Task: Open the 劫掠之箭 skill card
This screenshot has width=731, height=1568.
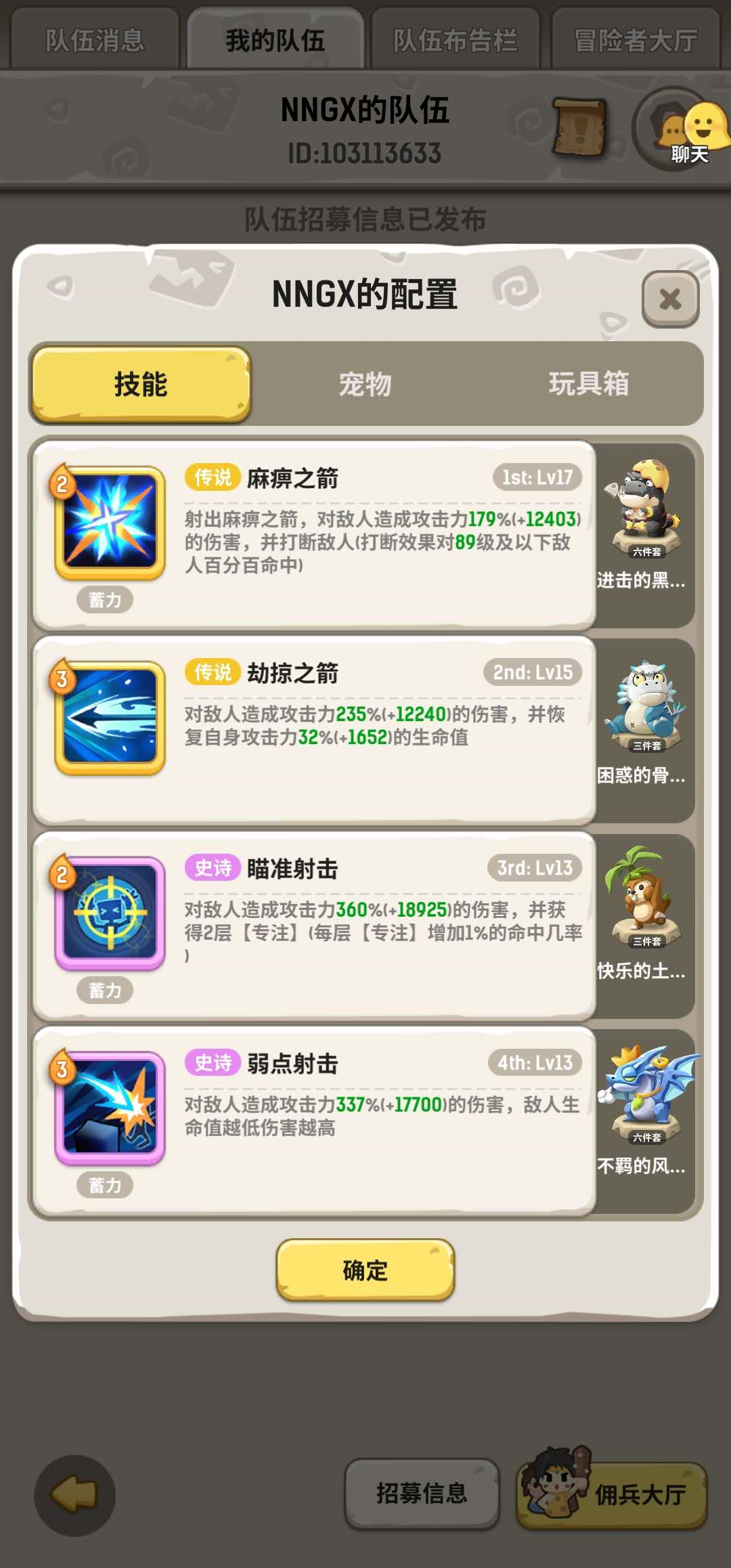Action: [x=314, y=730]
